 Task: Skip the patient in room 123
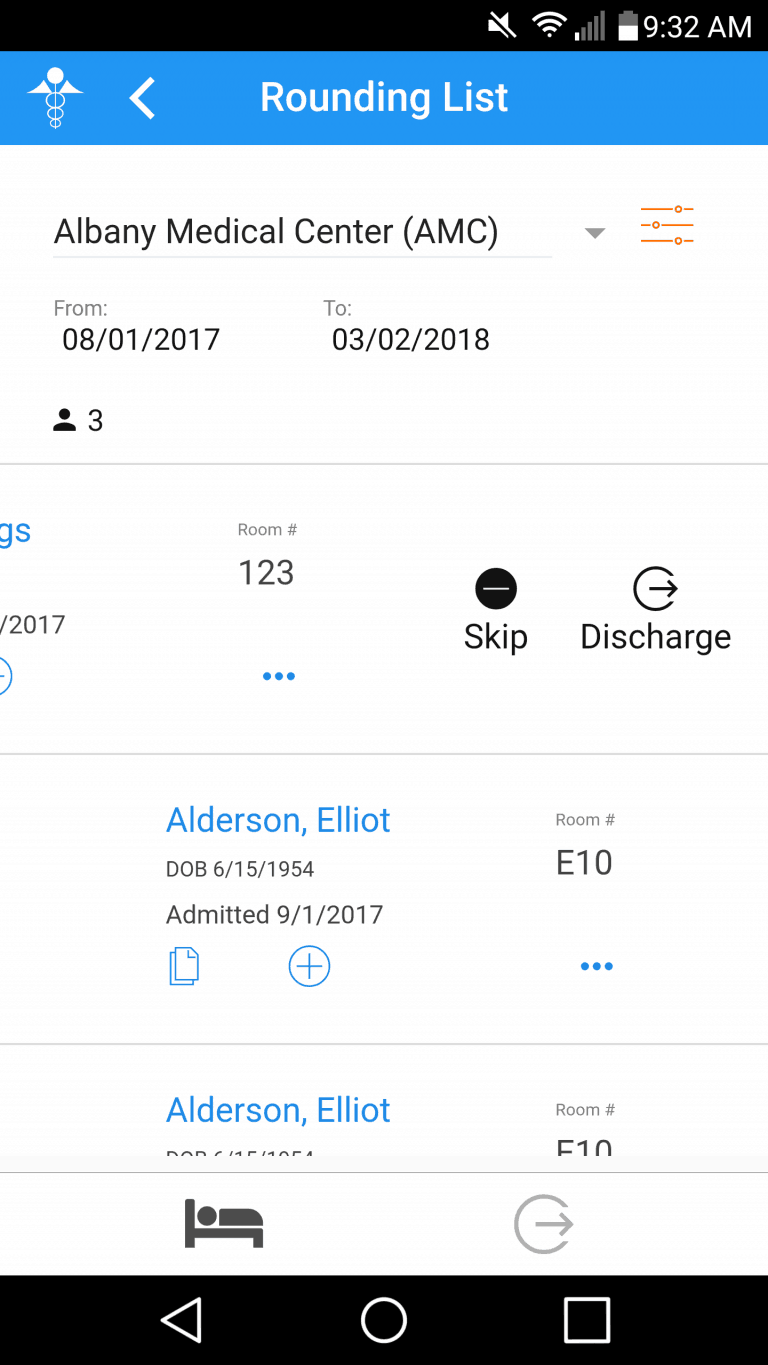click(496, 609)
